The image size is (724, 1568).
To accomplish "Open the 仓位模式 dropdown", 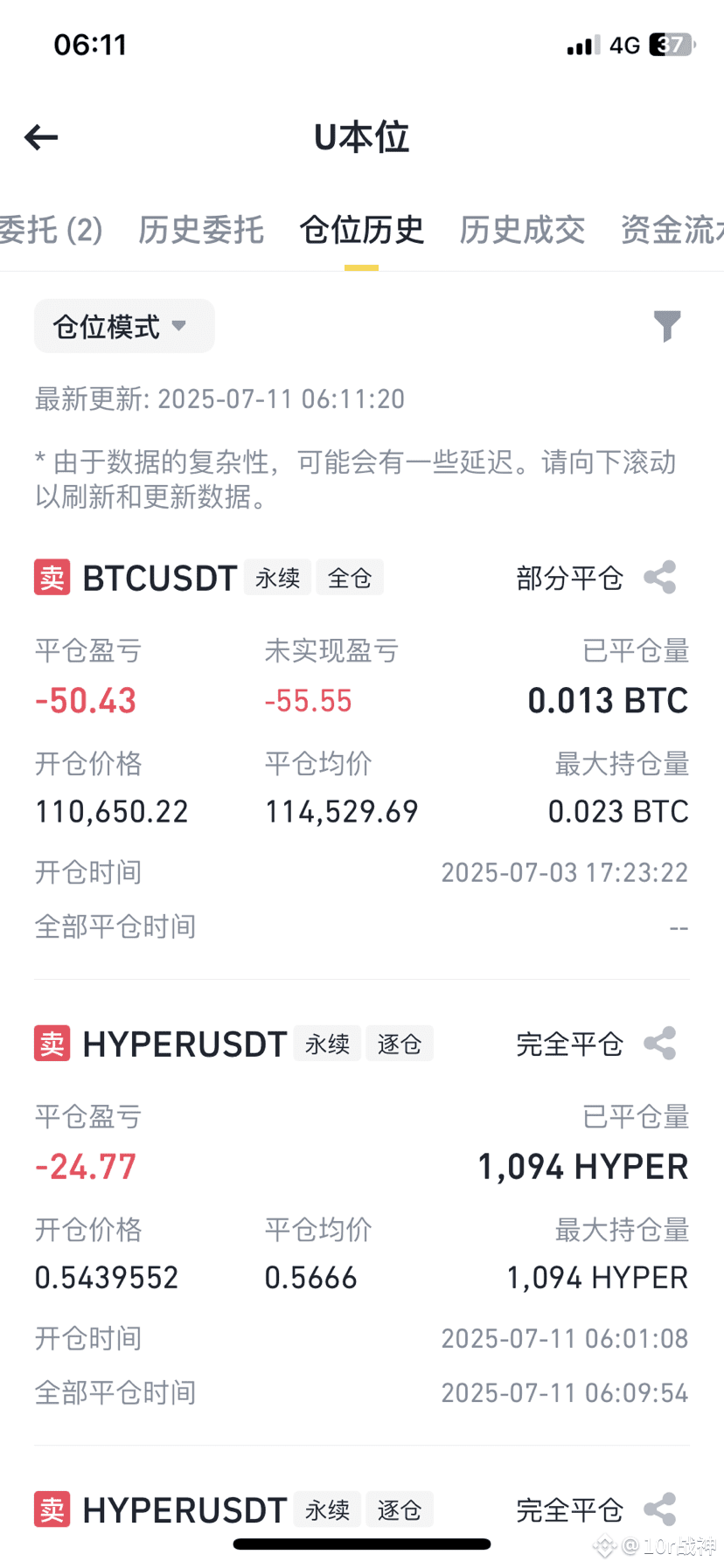I will [123, 324].
